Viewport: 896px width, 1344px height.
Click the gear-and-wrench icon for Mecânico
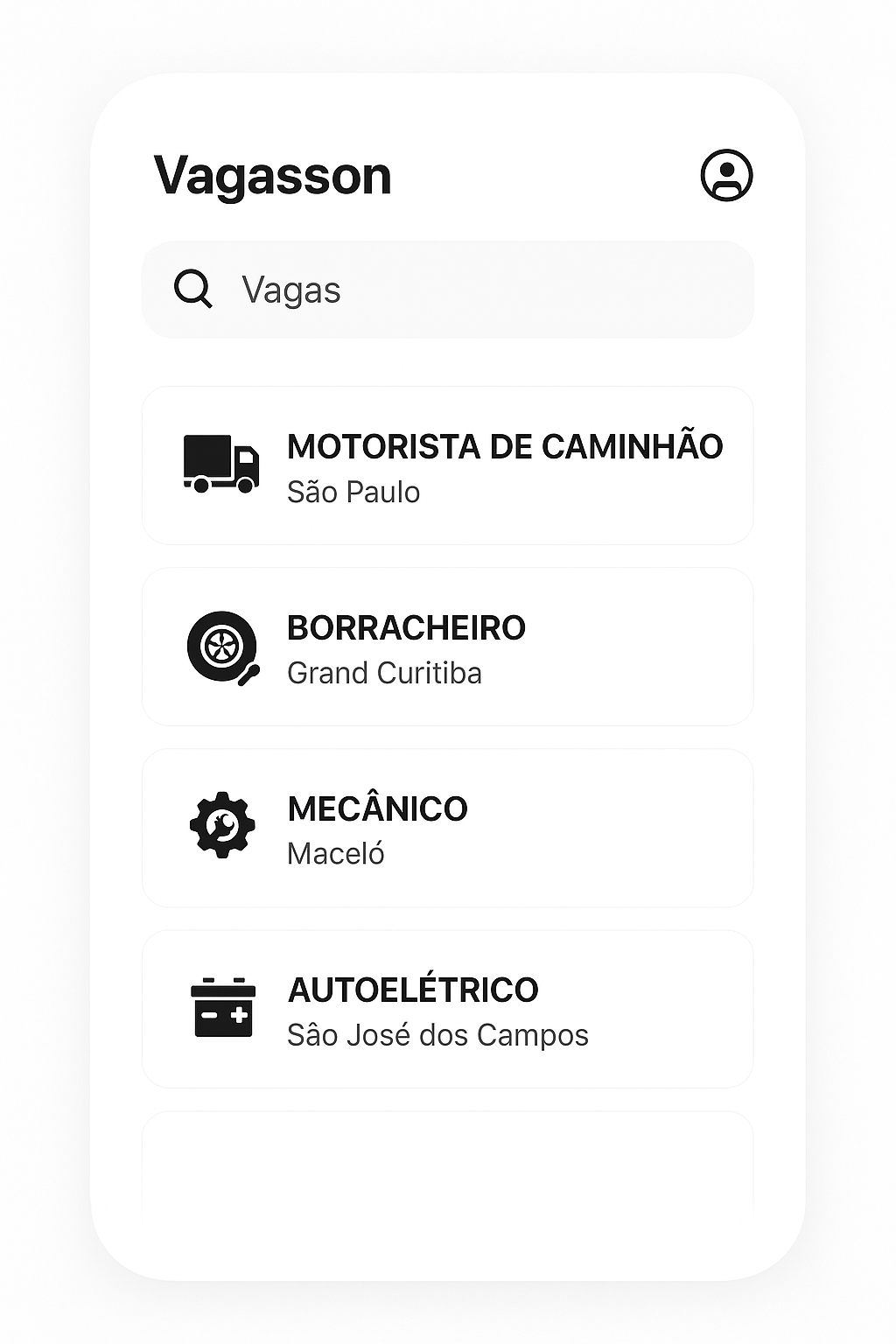click(221, 826)
